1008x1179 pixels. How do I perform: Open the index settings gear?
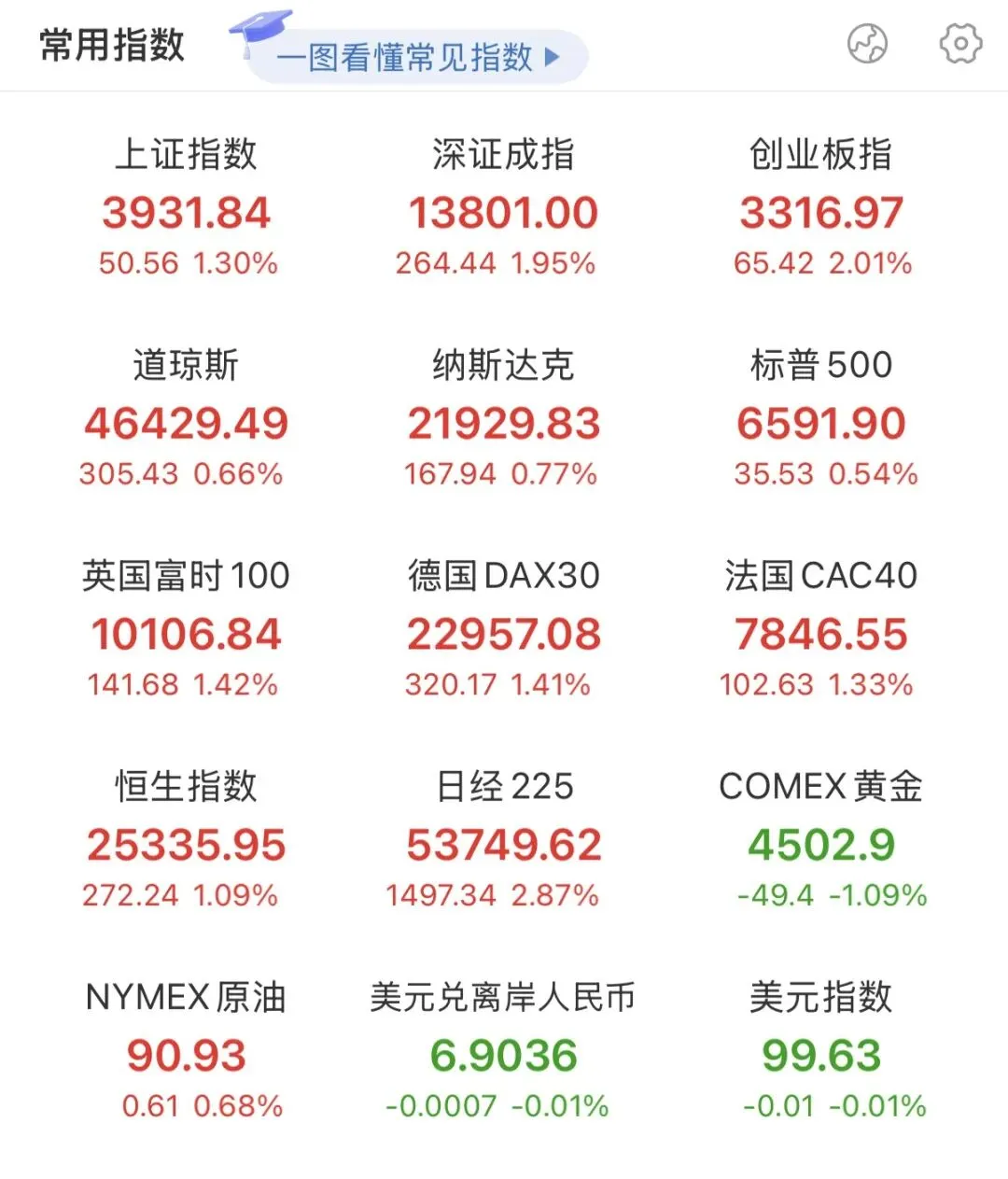(959, 44)
